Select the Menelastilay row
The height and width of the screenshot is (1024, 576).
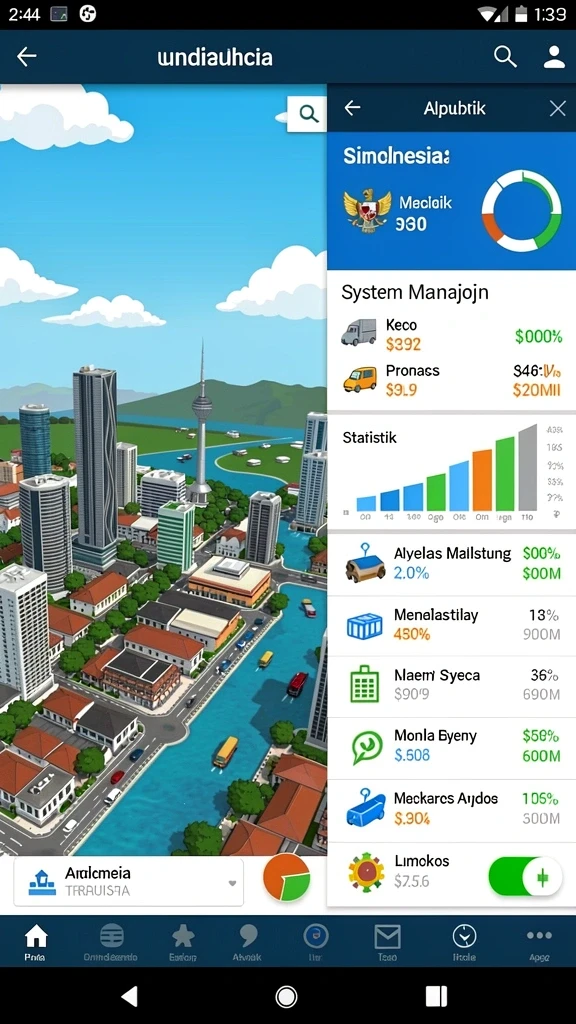[451, 625]
